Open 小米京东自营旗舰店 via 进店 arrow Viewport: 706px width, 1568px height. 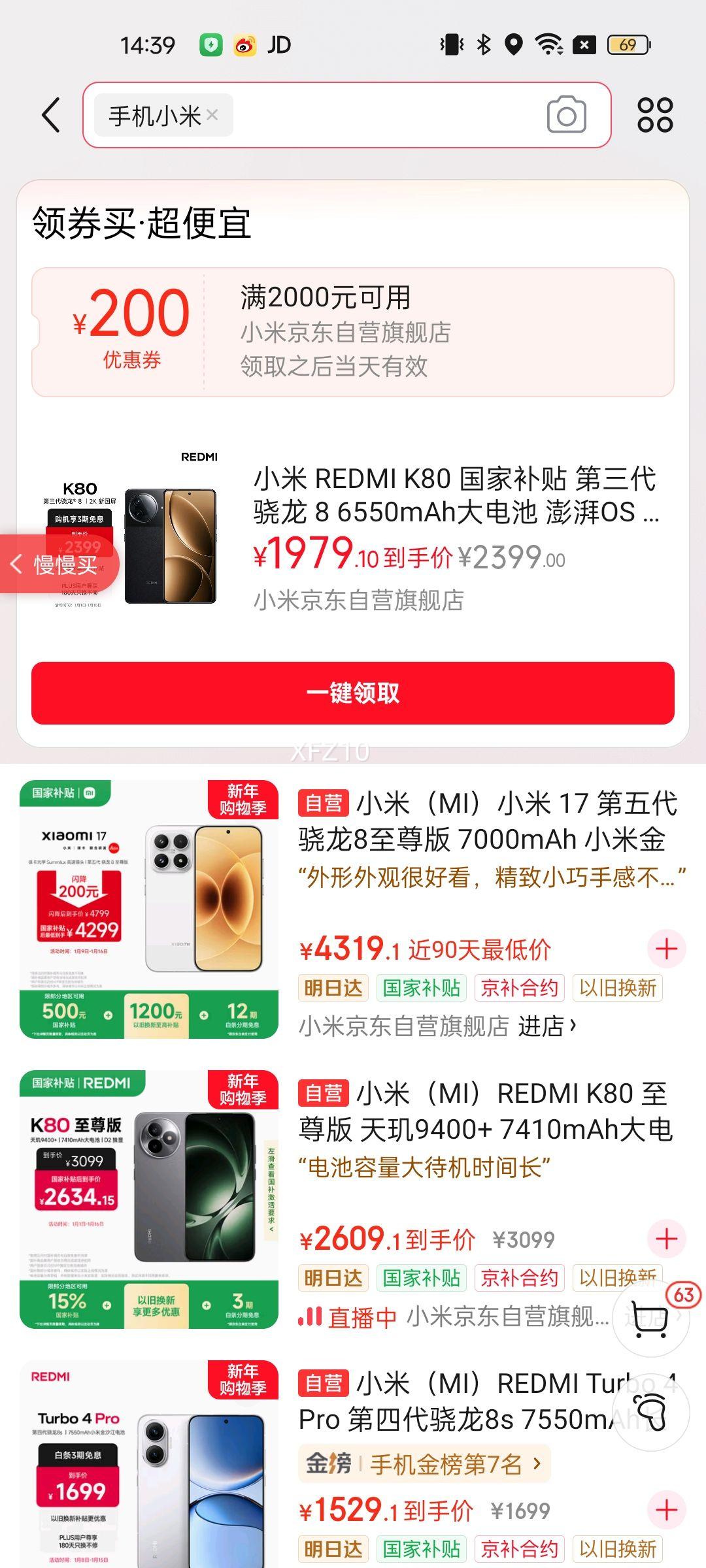(x=552, y=1025)
